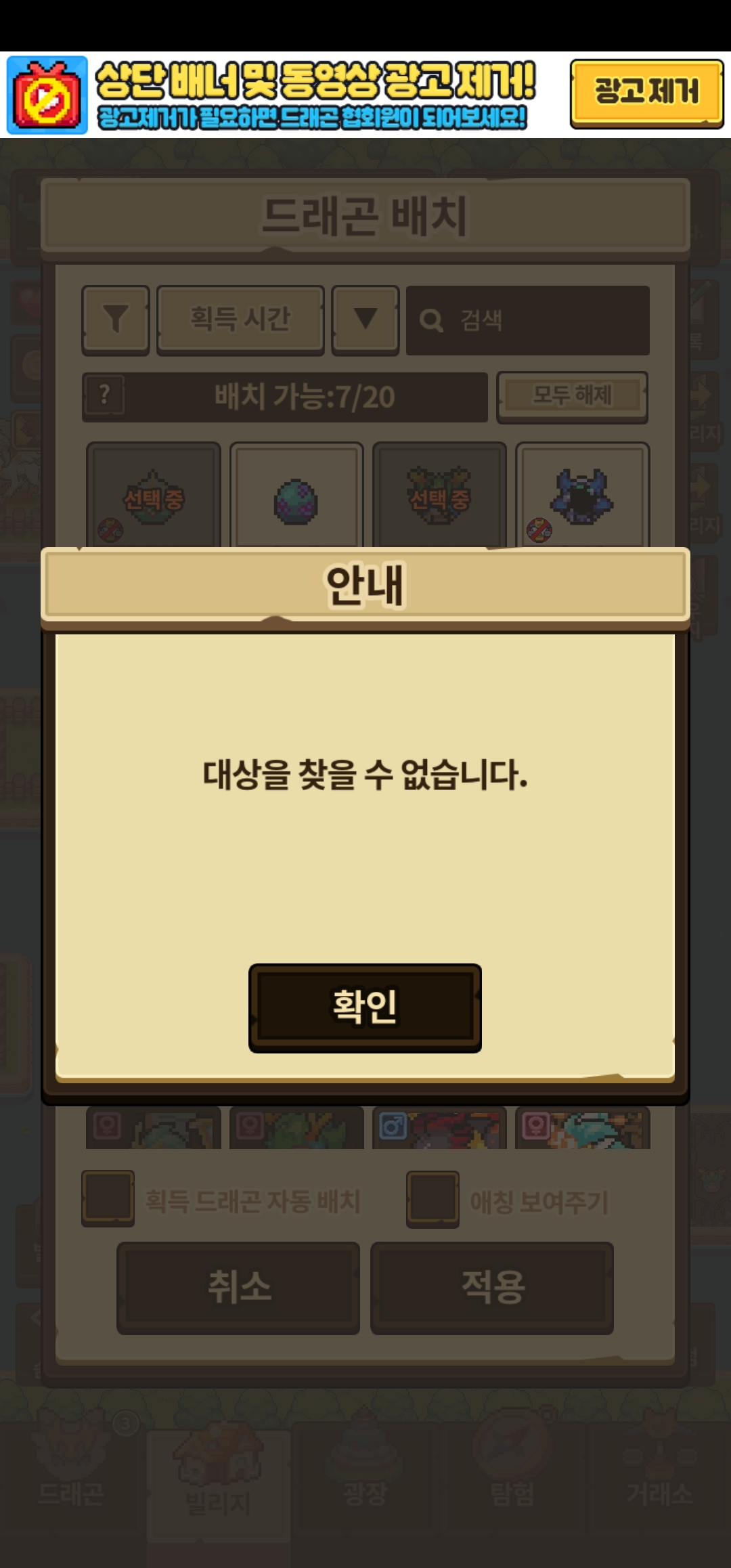Tap the 광고제거 button in the banner
Image resolution: width=731 pixels, height=1568 pixels.
646,93
